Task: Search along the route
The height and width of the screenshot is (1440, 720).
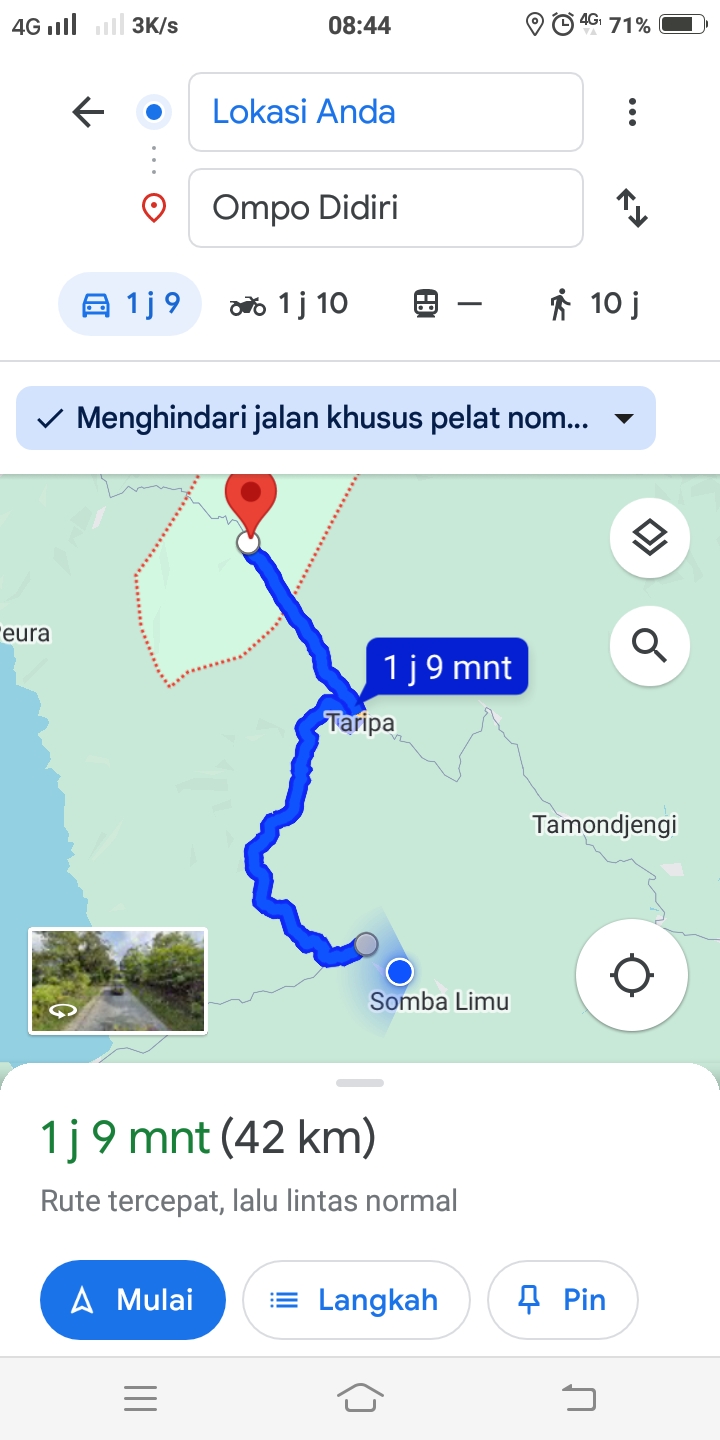Action: click(x=650, y=646)
